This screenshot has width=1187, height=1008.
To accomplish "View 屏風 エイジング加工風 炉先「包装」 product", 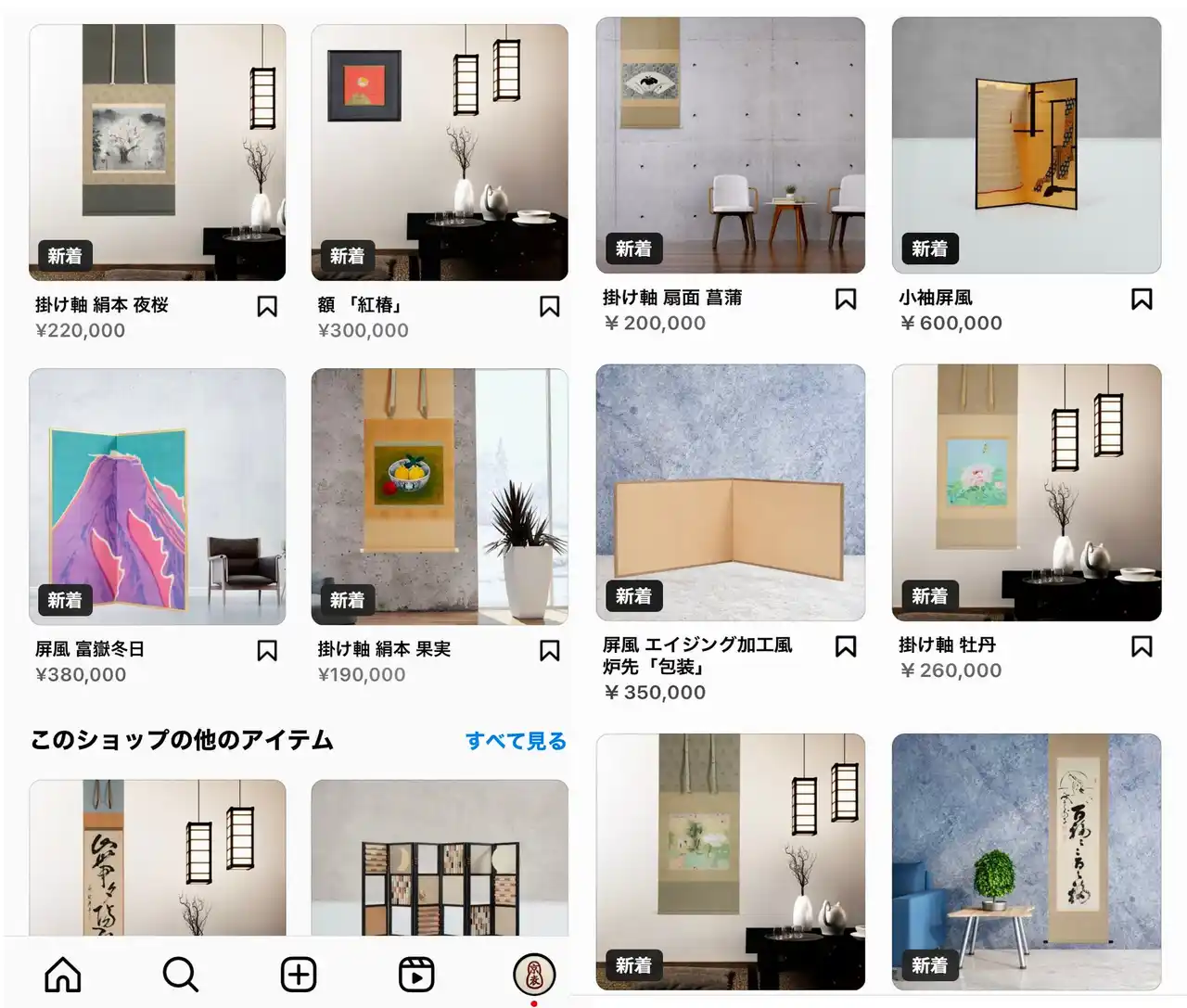I will coord(730,491).
